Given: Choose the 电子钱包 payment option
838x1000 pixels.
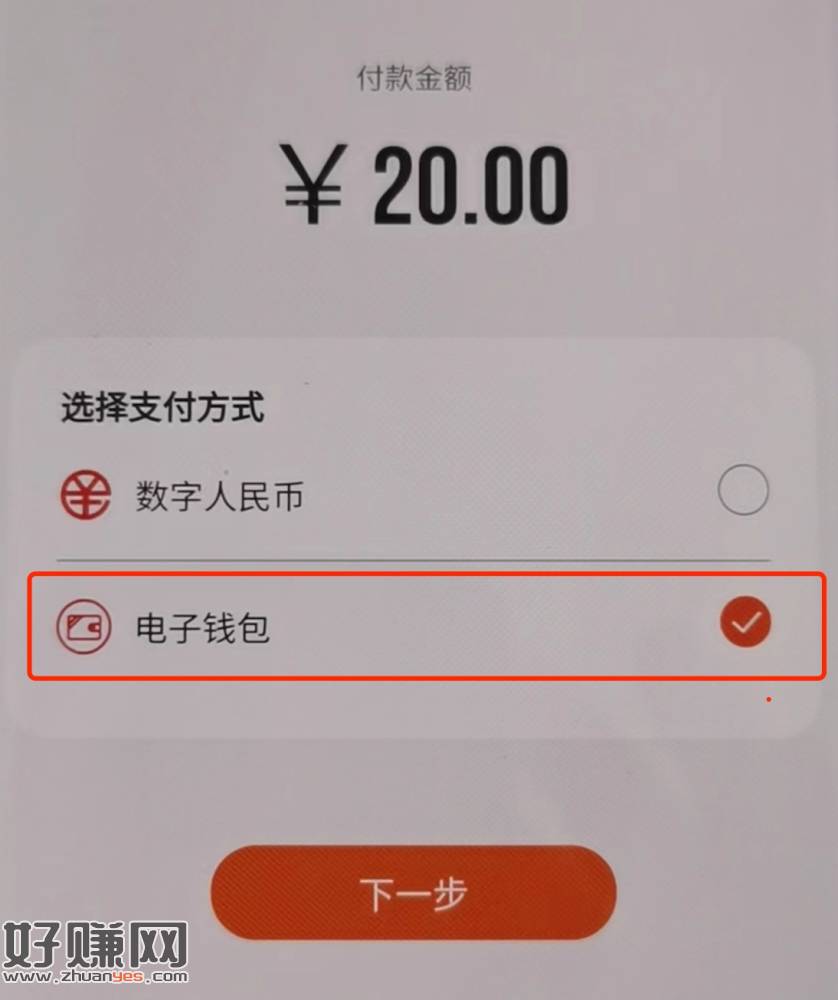Looking at the screenshot, I should click(745, 624).
